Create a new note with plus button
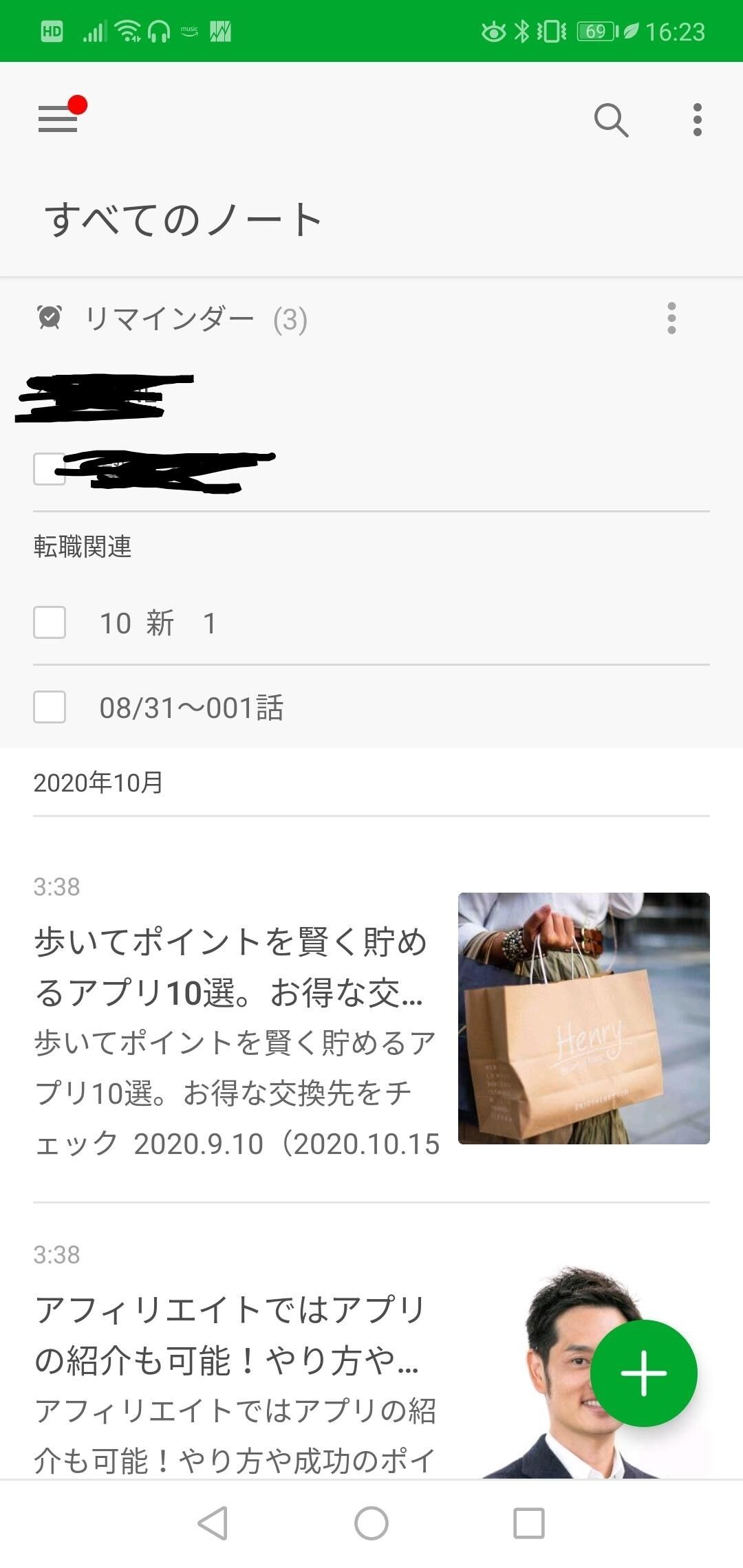This screenshot has height=1568, width=743. coord(643,1373)
